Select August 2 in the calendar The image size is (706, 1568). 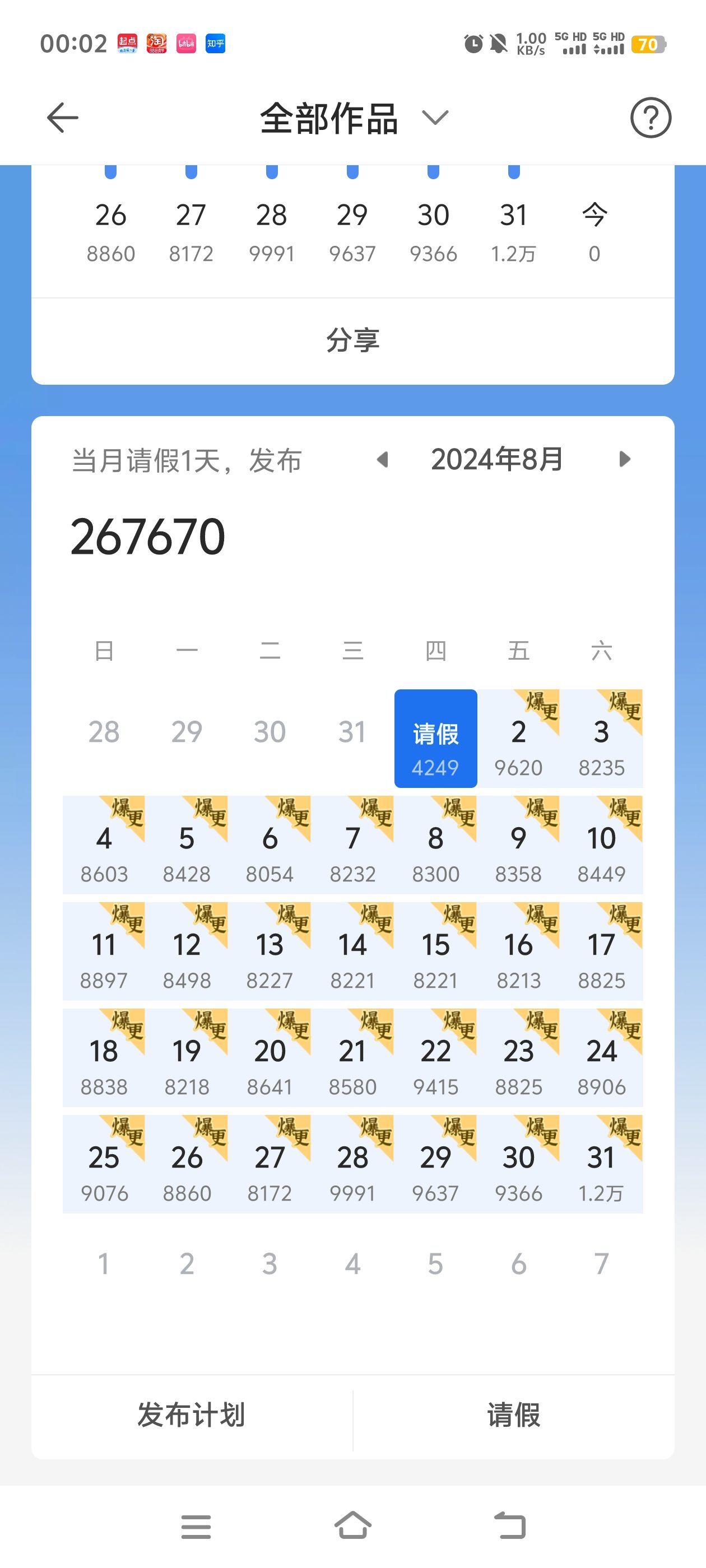[518, 738]
